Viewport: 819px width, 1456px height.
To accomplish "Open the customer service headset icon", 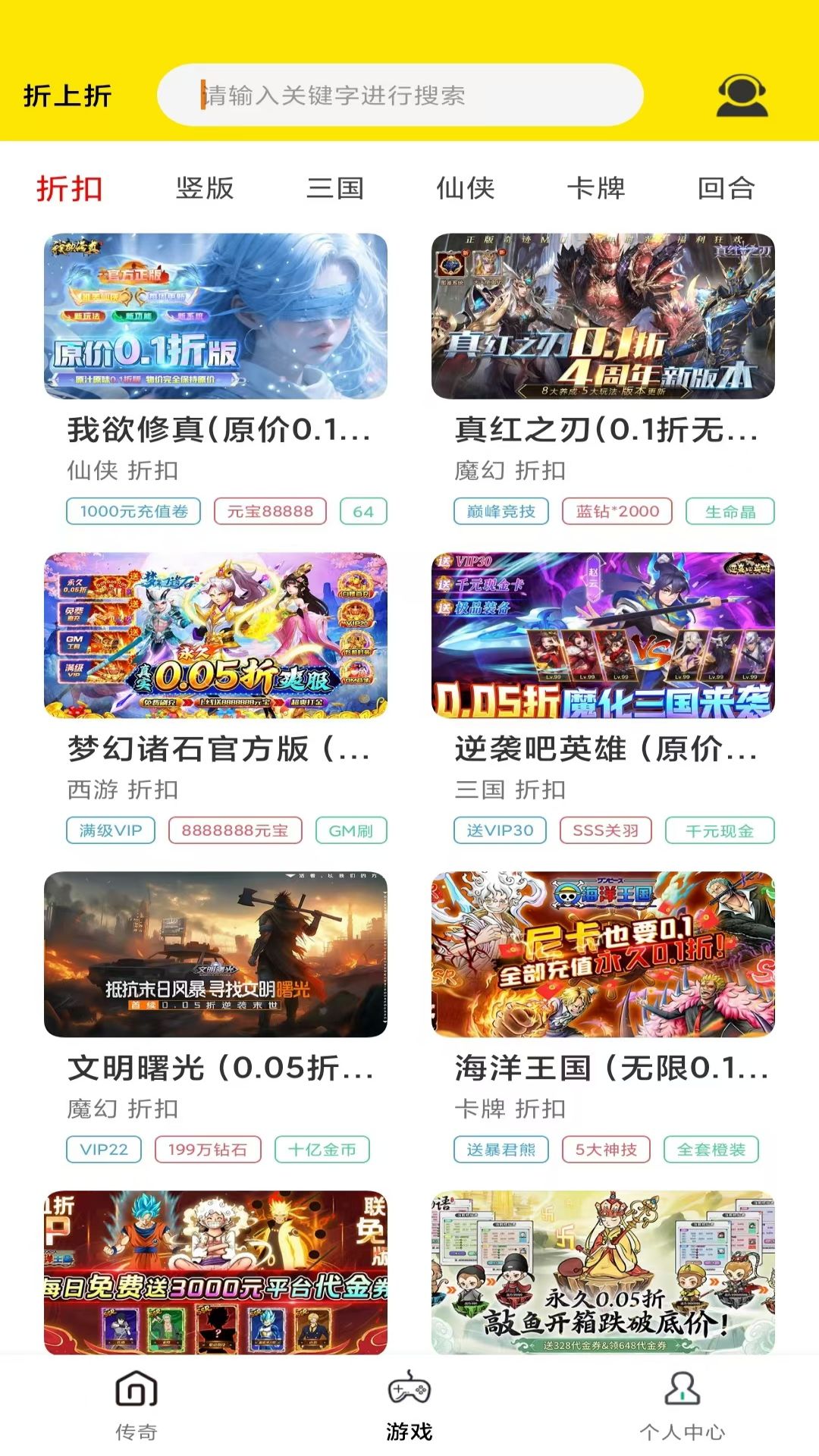I will click(x=742, y=96).
